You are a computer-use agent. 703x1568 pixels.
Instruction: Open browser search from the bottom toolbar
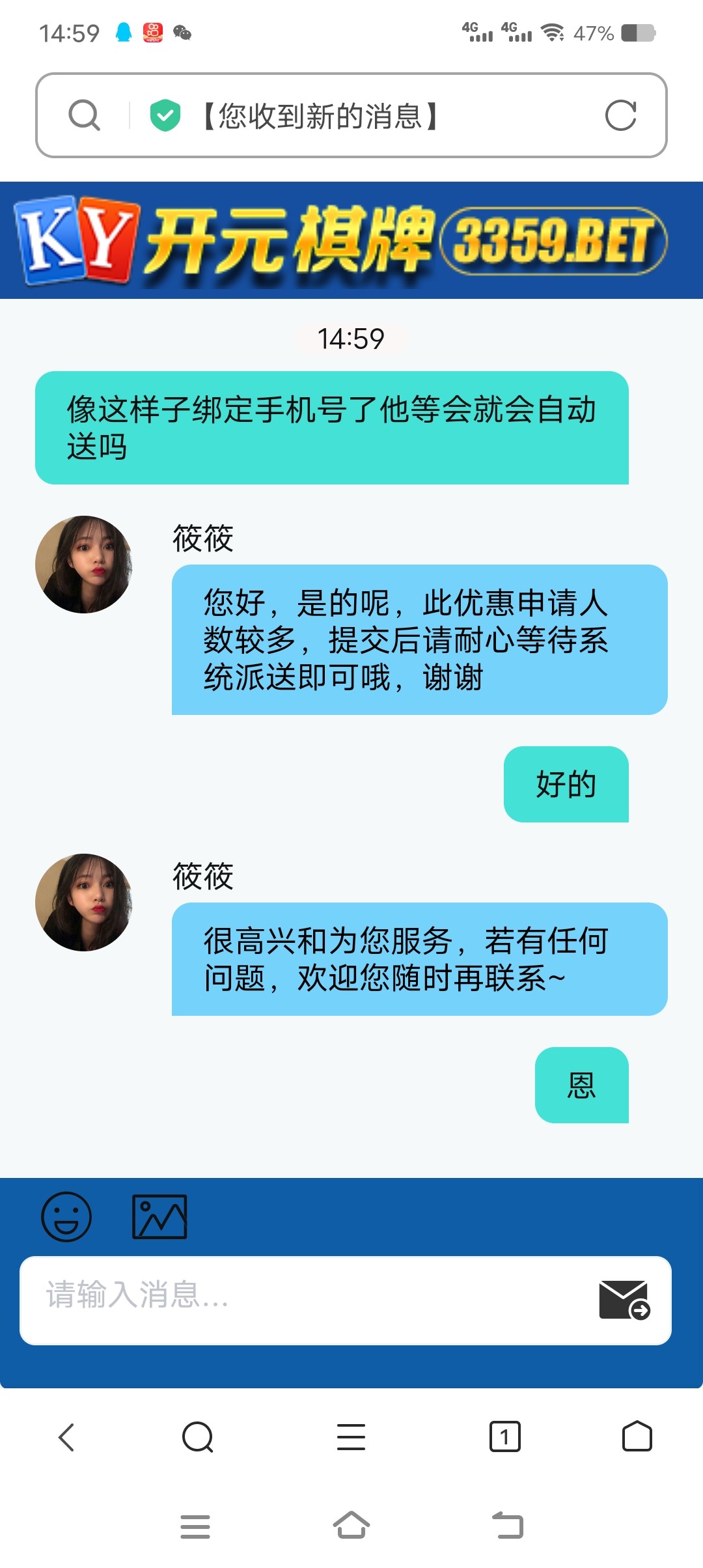(198, 1436)
